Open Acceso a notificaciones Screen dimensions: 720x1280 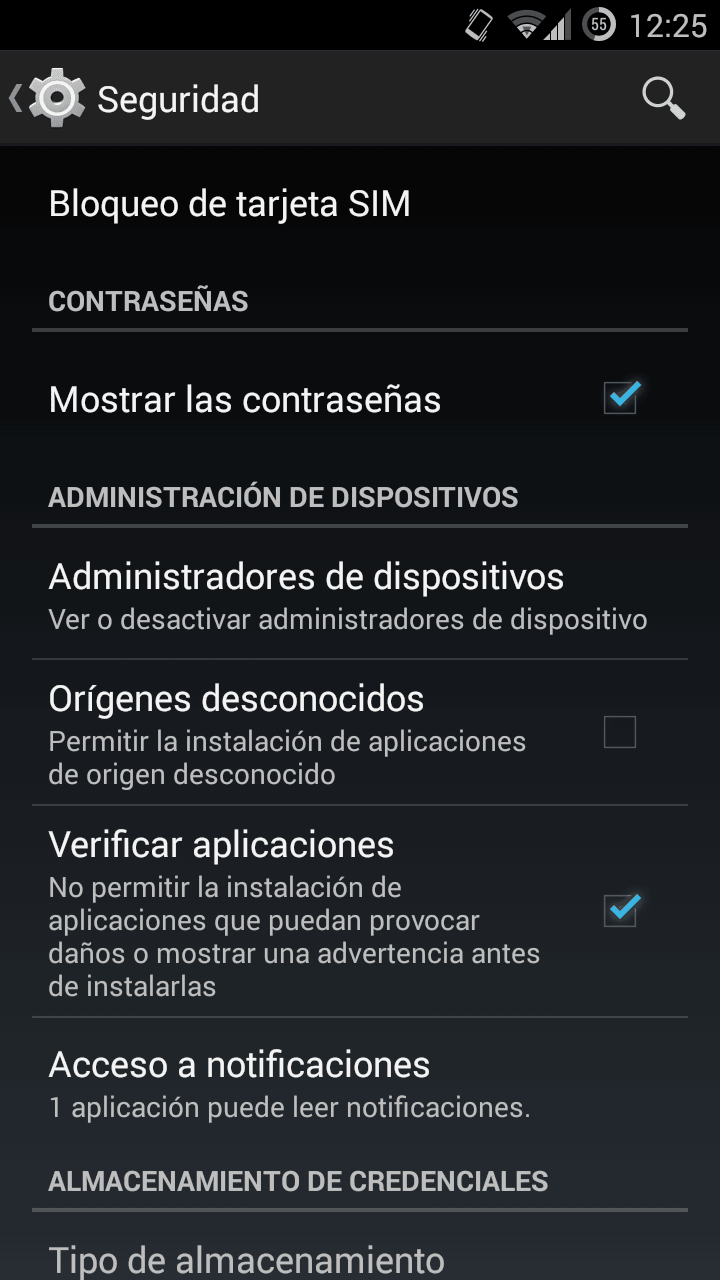(360, 1083)
